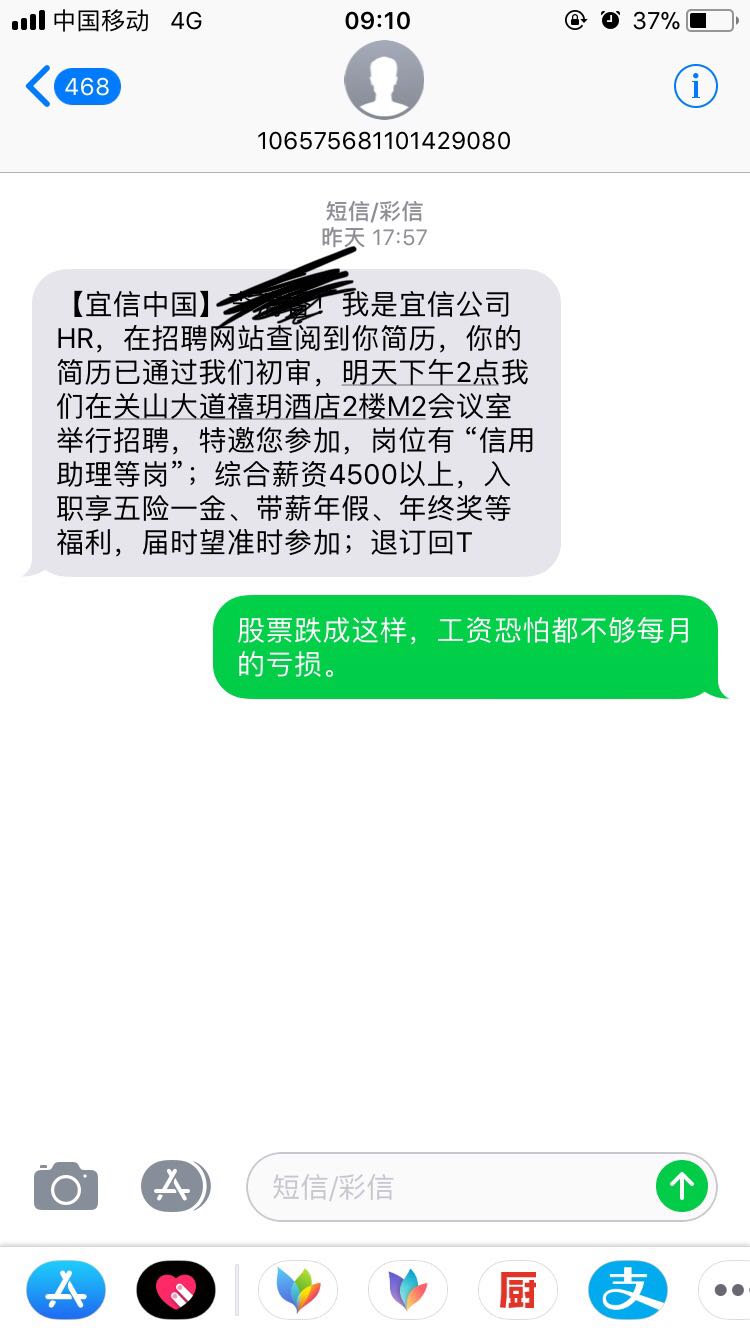Image resolution: width=750 pixels, height=1334 pixels.
Task: Focus the 短信/彩信 message input field
Action: (x=450, y=1187)
